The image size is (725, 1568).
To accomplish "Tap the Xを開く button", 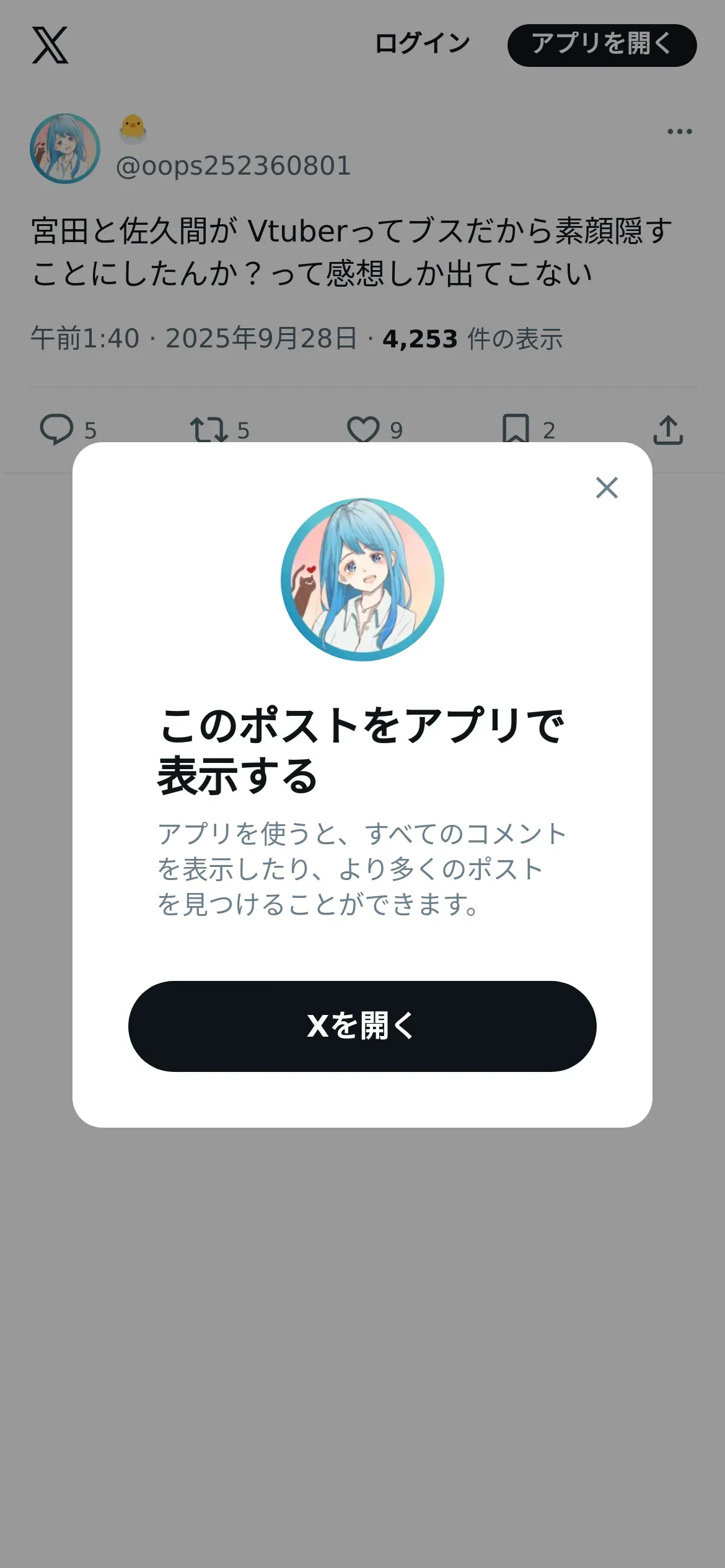I will (362, 1026).
